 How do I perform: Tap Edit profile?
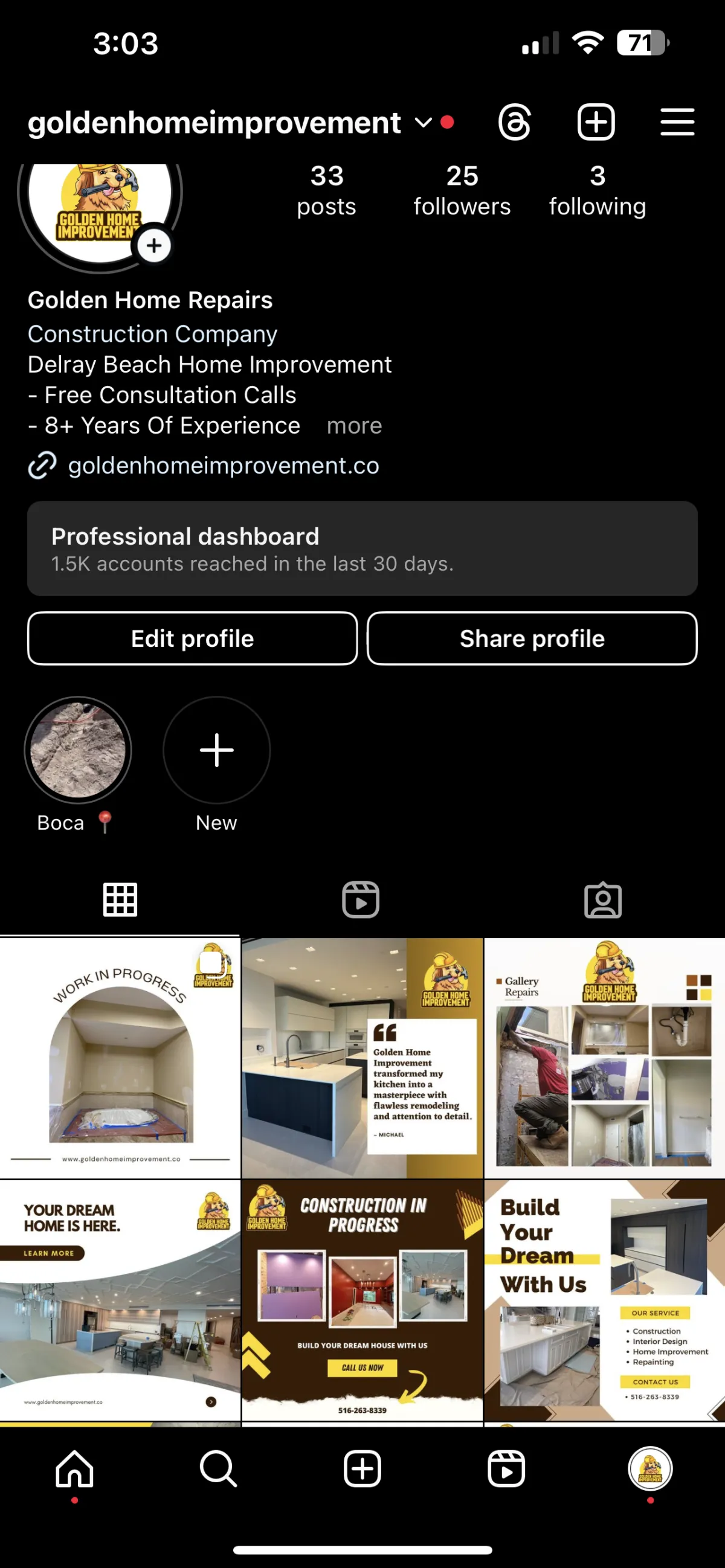tap(192, 638)
